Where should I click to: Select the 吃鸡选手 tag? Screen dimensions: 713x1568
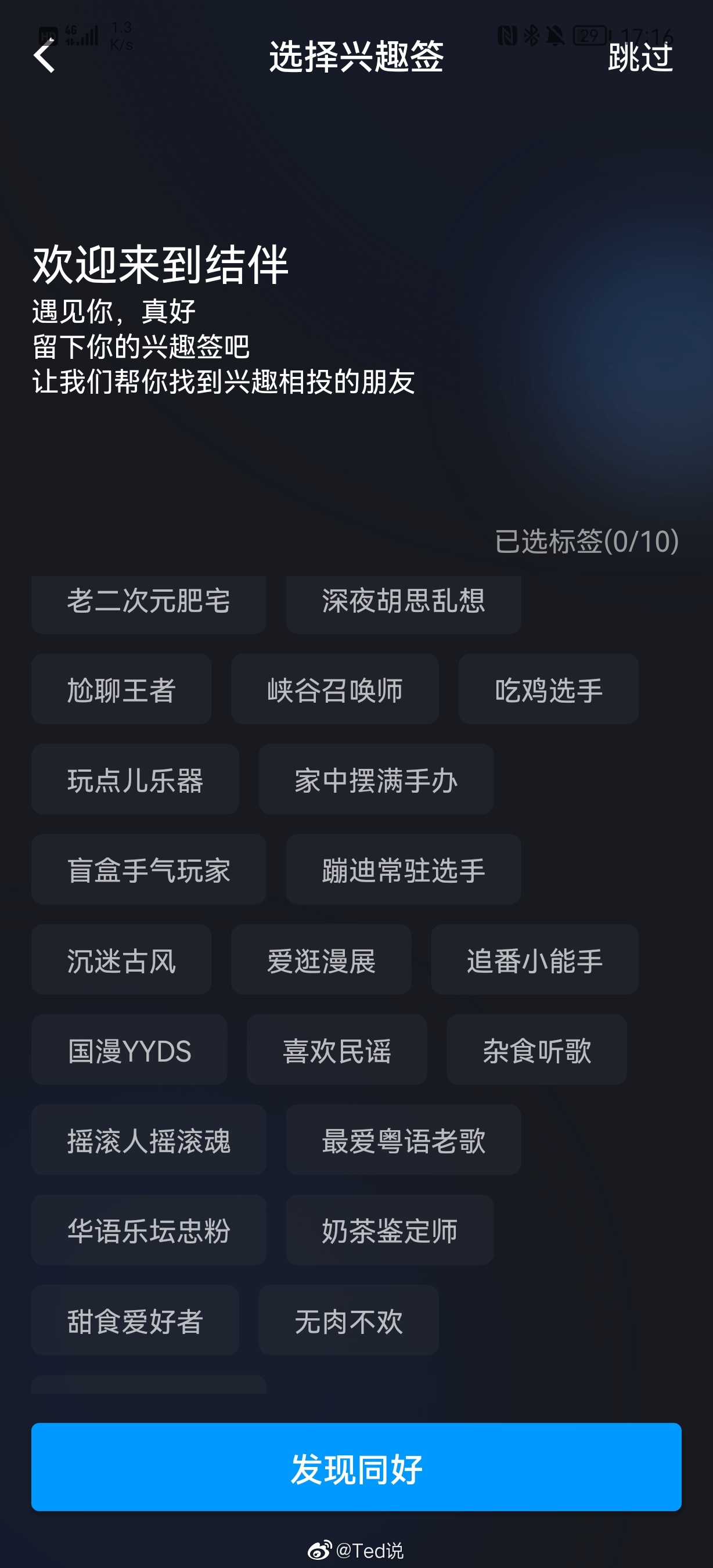(x=547, y=689)
